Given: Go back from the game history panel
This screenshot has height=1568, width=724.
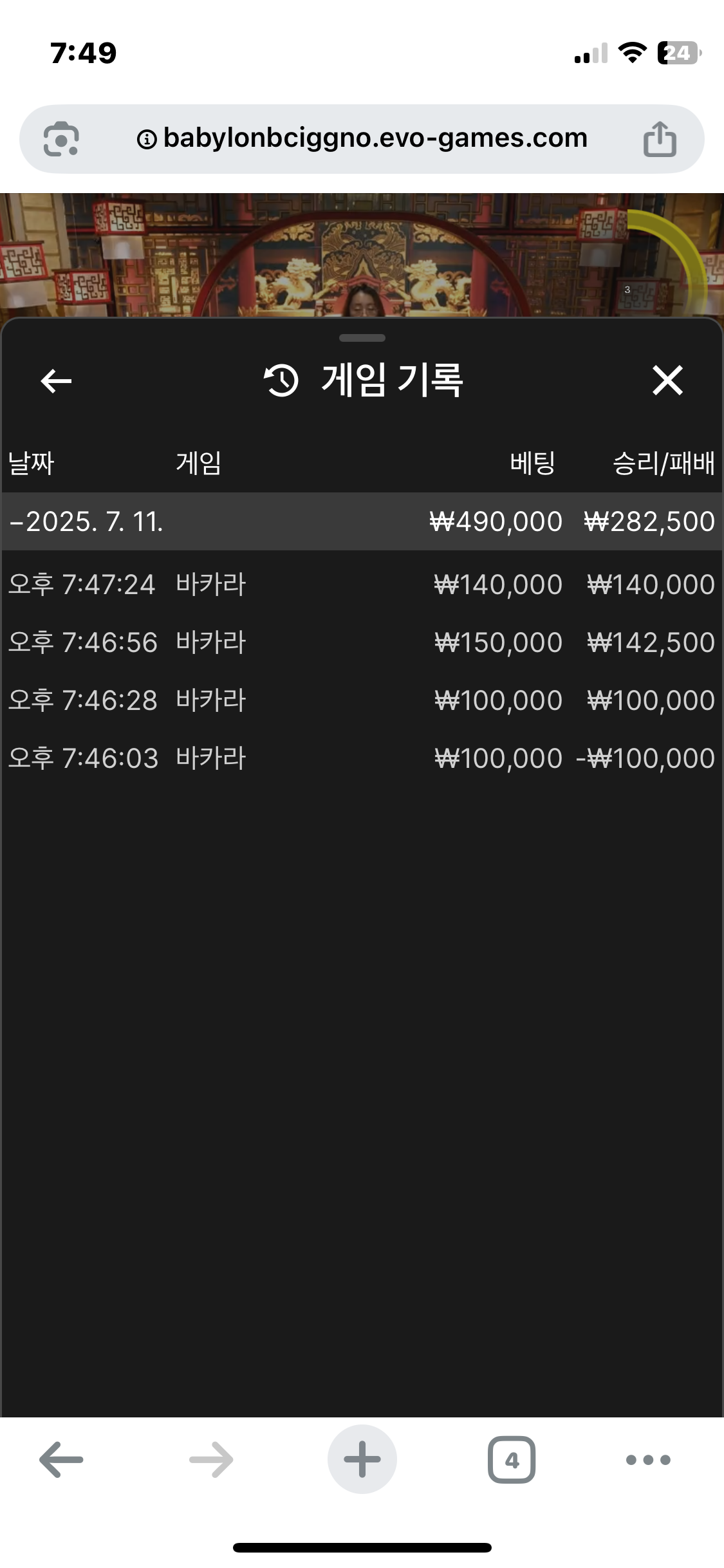Looking at the screenshot, I should pyautogui.click(x=56, y=380).
